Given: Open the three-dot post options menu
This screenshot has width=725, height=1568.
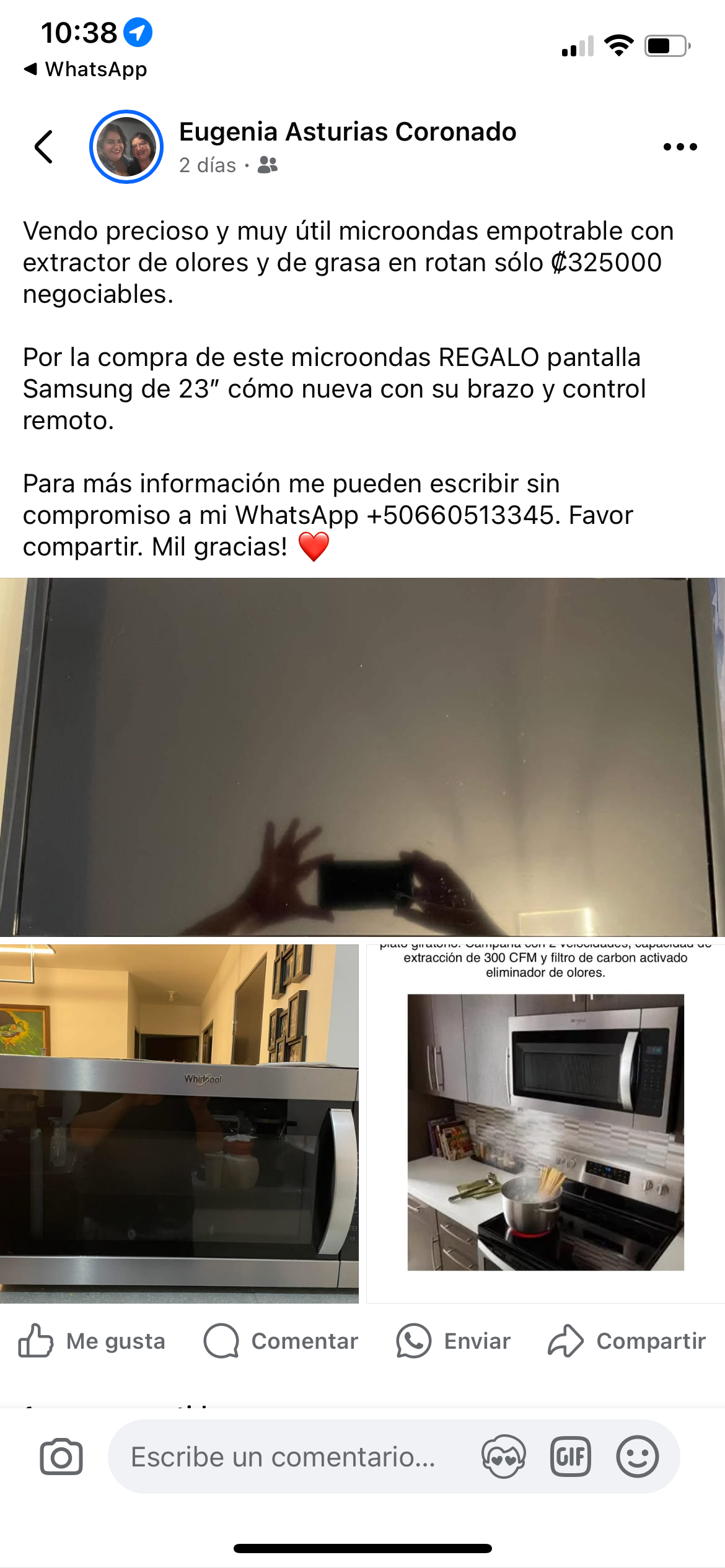Looking at the screenshot, I should (680, 147).
